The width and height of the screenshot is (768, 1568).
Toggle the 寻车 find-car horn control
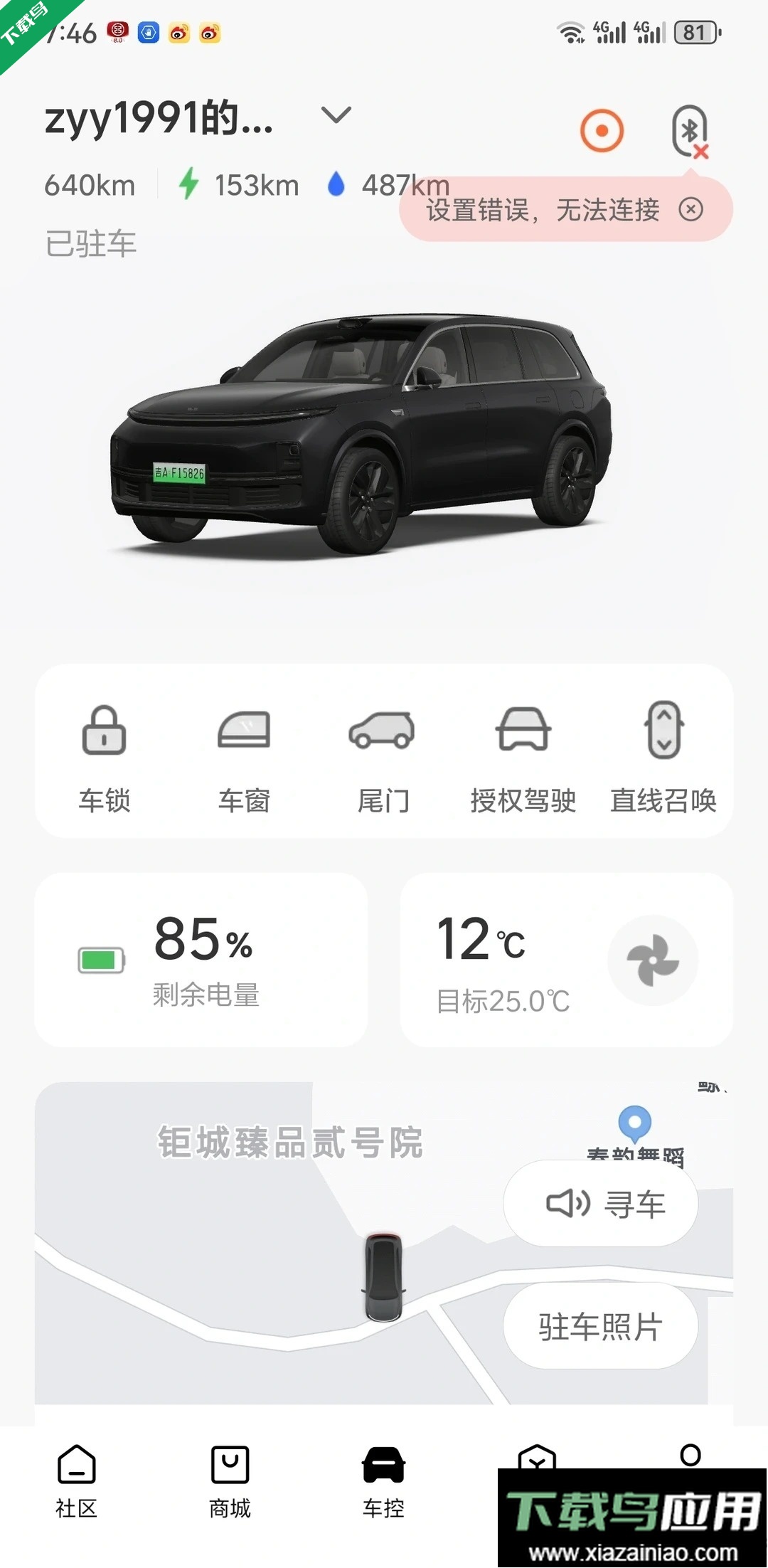pyautogui.click(x=599, y=1203)
